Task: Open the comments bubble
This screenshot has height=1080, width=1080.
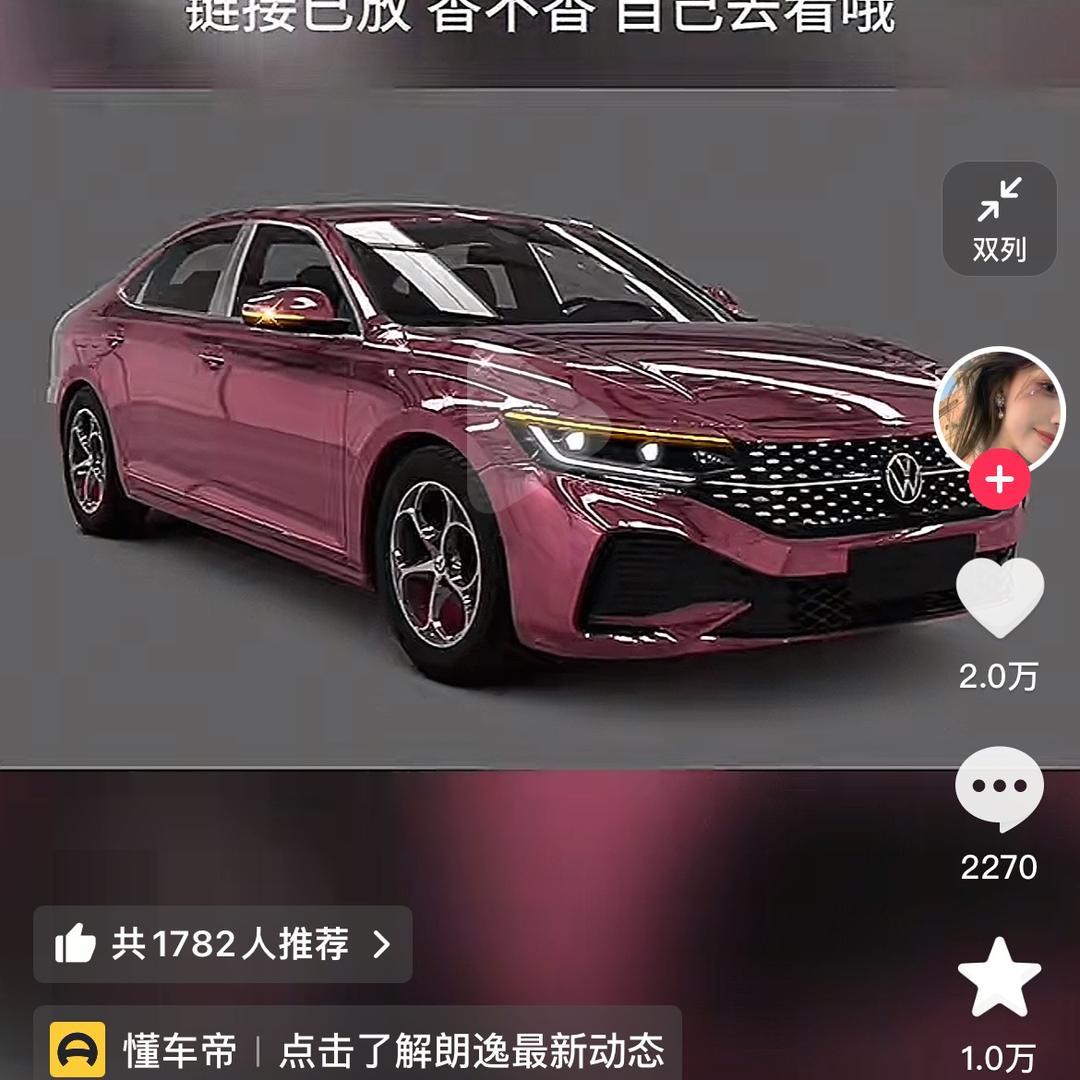Action: point(999,790)
